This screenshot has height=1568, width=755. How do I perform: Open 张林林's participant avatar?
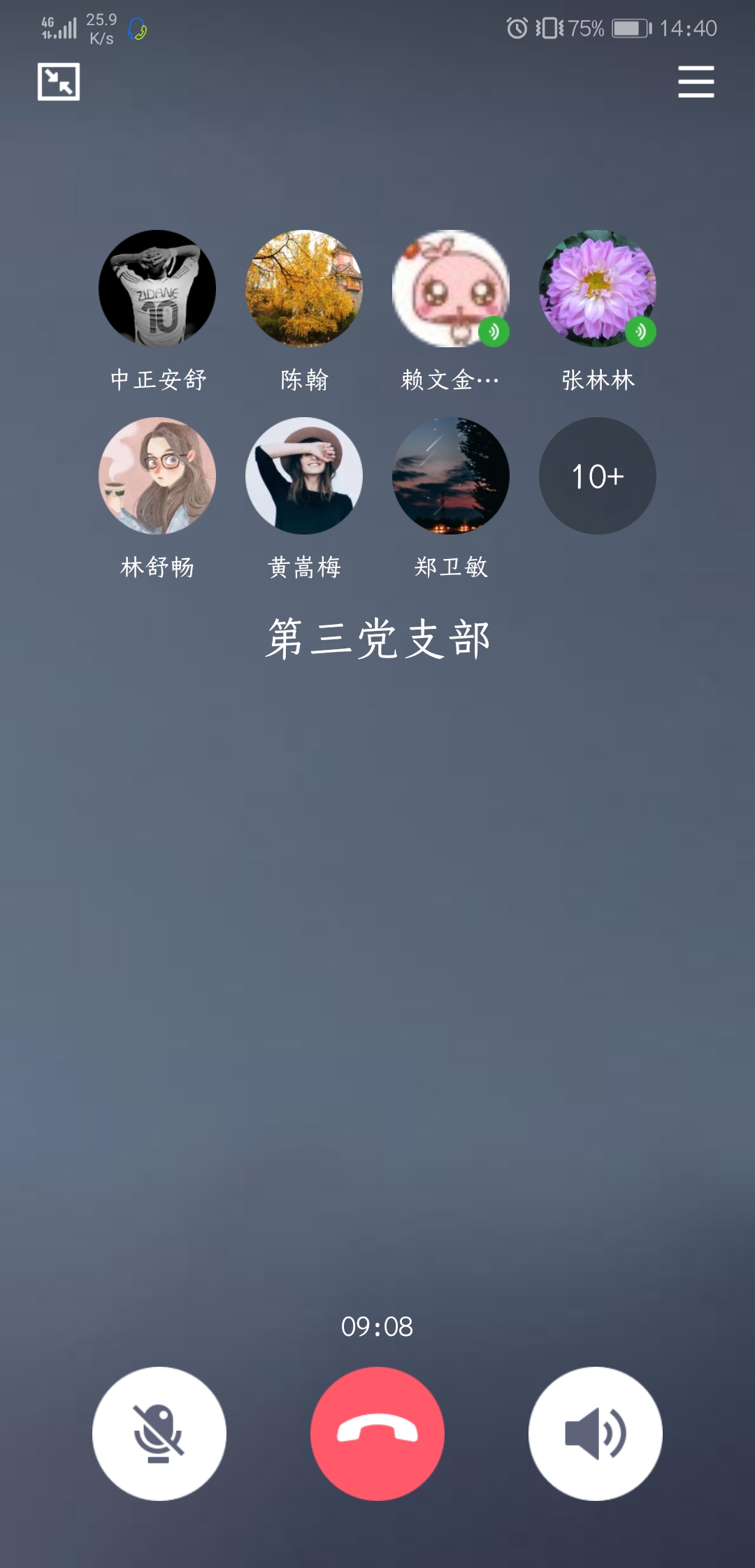pos(597,289)
